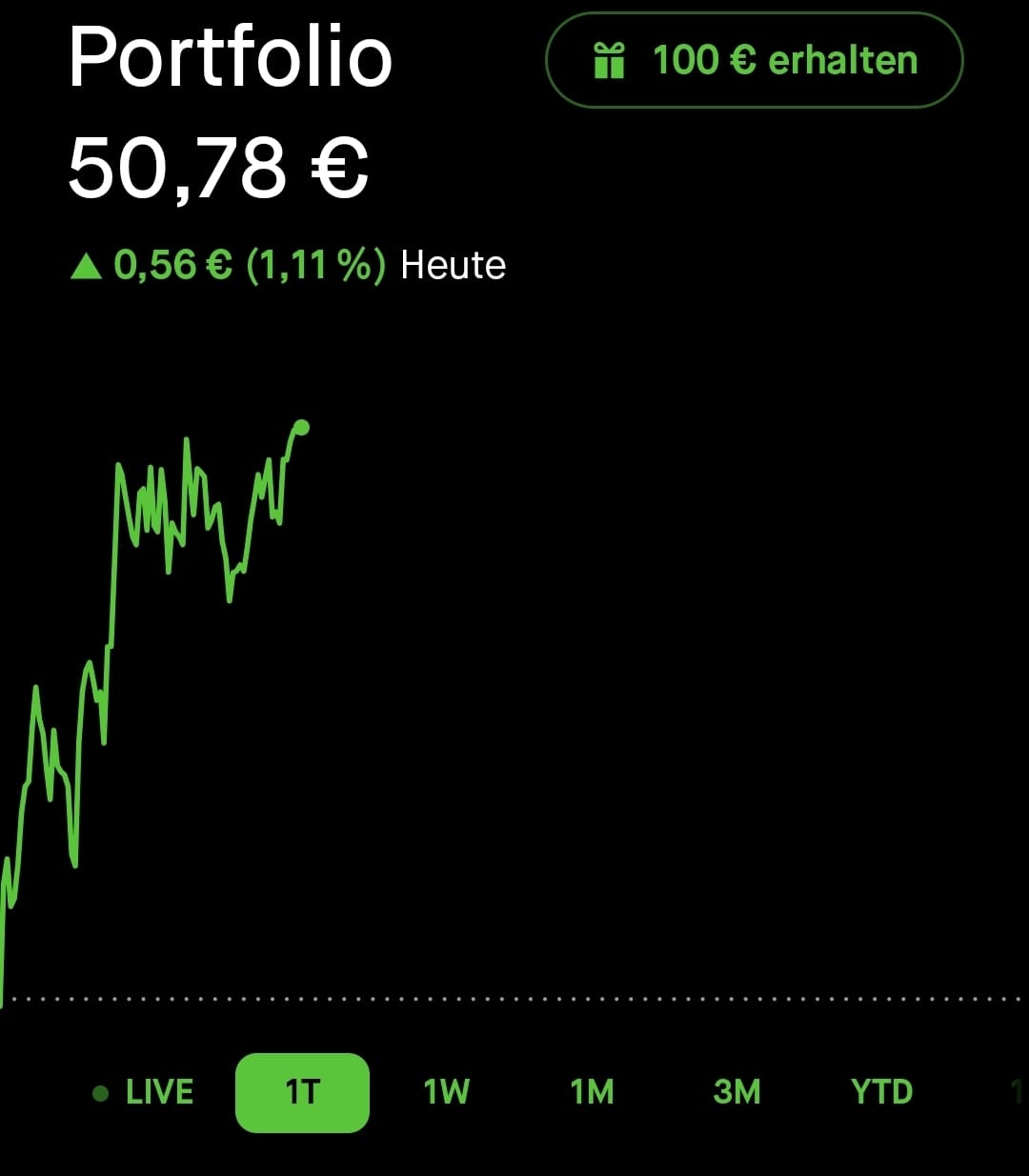Click the gain percentage text (1,11 %)
This screenshot has width=1029, height=1176.
[314, 264]
